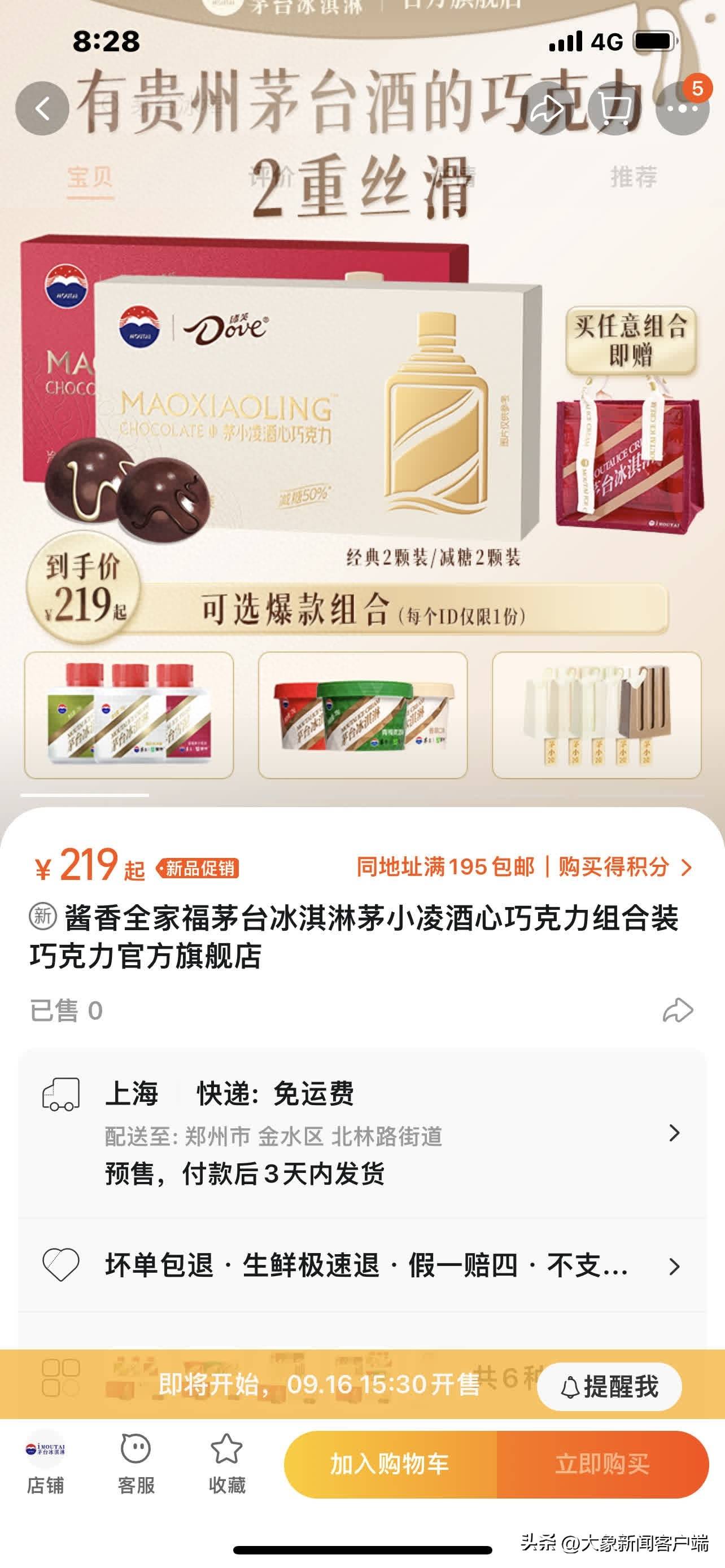Share product via arrow beside 已售
The height and width of the screenshot is (1568, 725).
point(678,1010)
